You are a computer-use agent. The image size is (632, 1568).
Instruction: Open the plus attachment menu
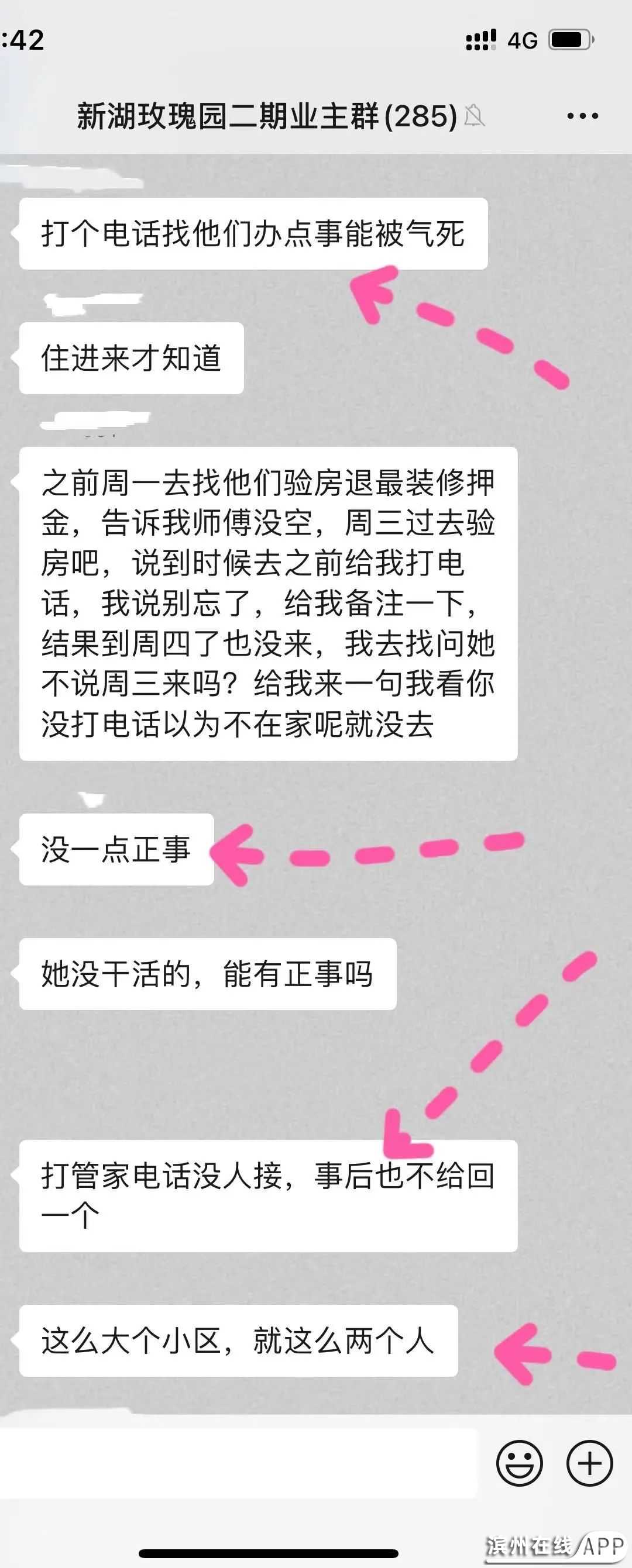click(x=589, y=1463)
